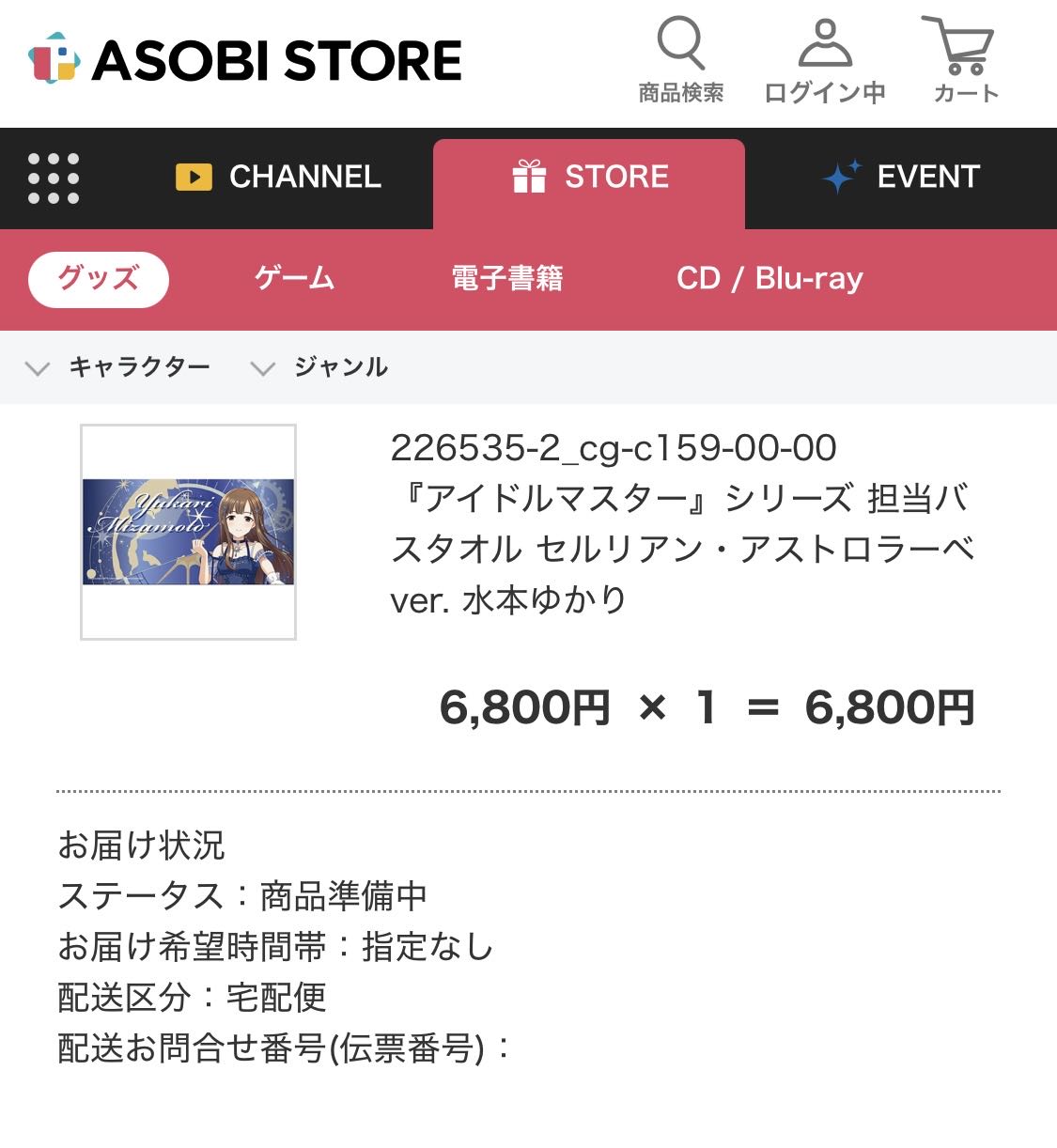Select the 電子書籍 category
1057x1148 pixels.
click(507, 279)
